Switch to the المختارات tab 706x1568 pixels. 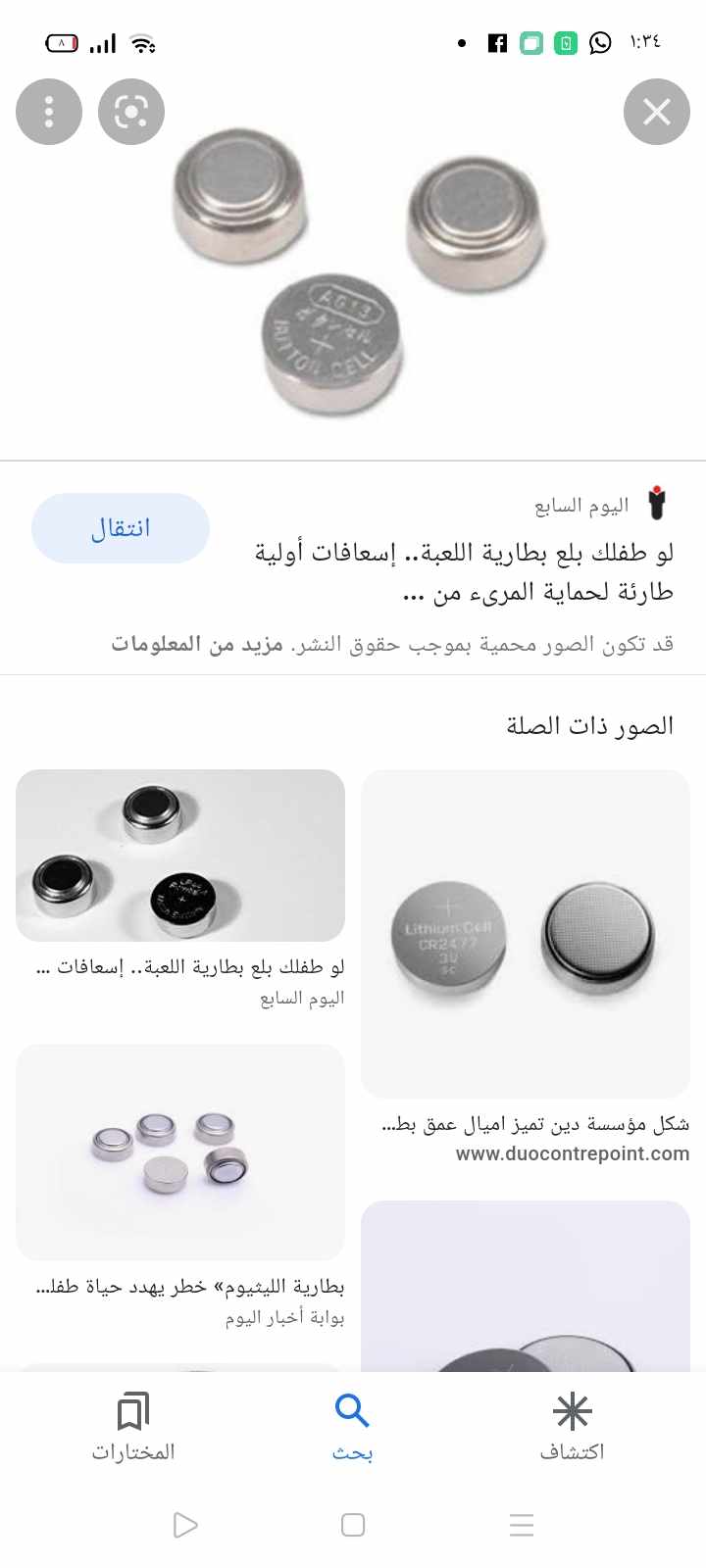click(x=133, y=1426)
